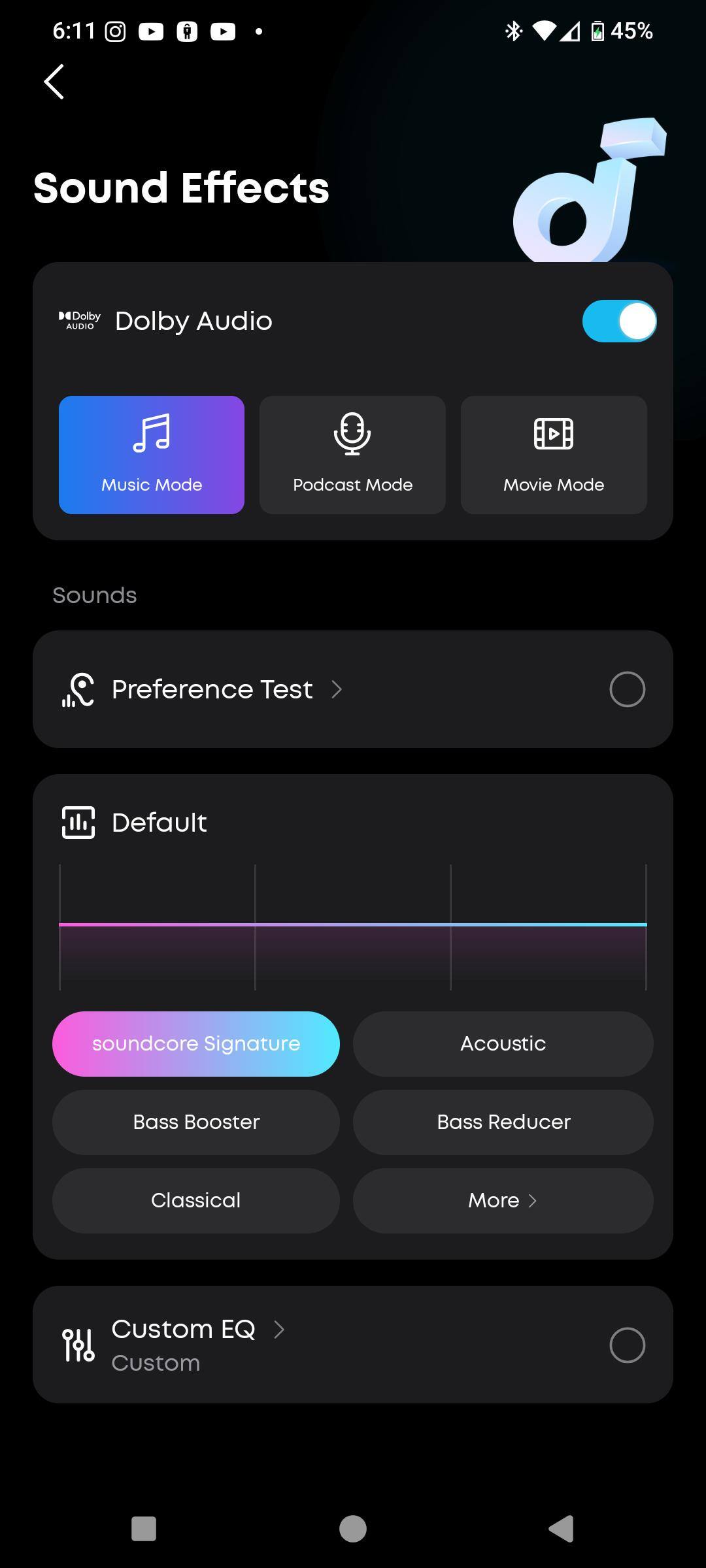706x1568 pixels.
Task: Open the Custom EQ settings
Action: (x=184, y=1330)
